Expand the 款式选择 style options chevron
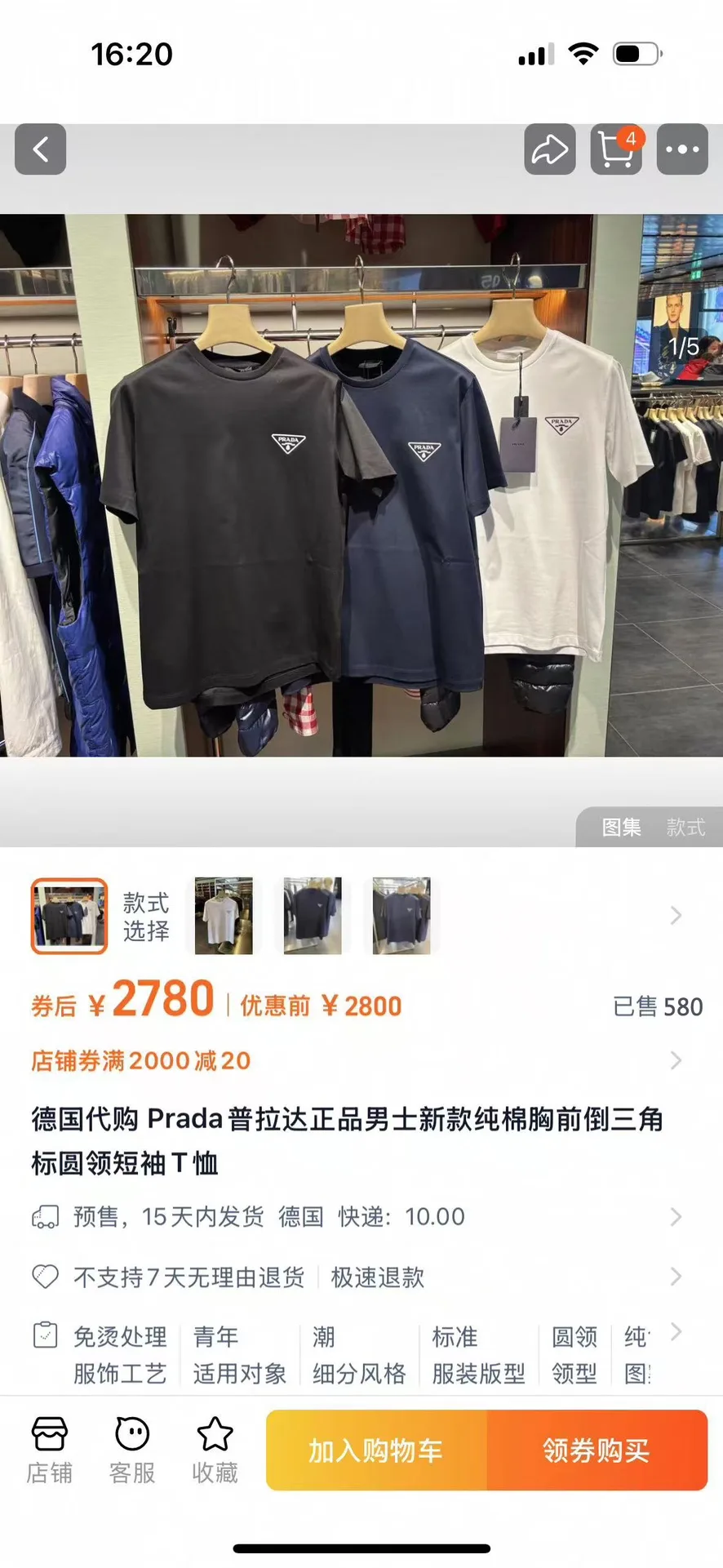723x1568 pixels. coord(676,916)
